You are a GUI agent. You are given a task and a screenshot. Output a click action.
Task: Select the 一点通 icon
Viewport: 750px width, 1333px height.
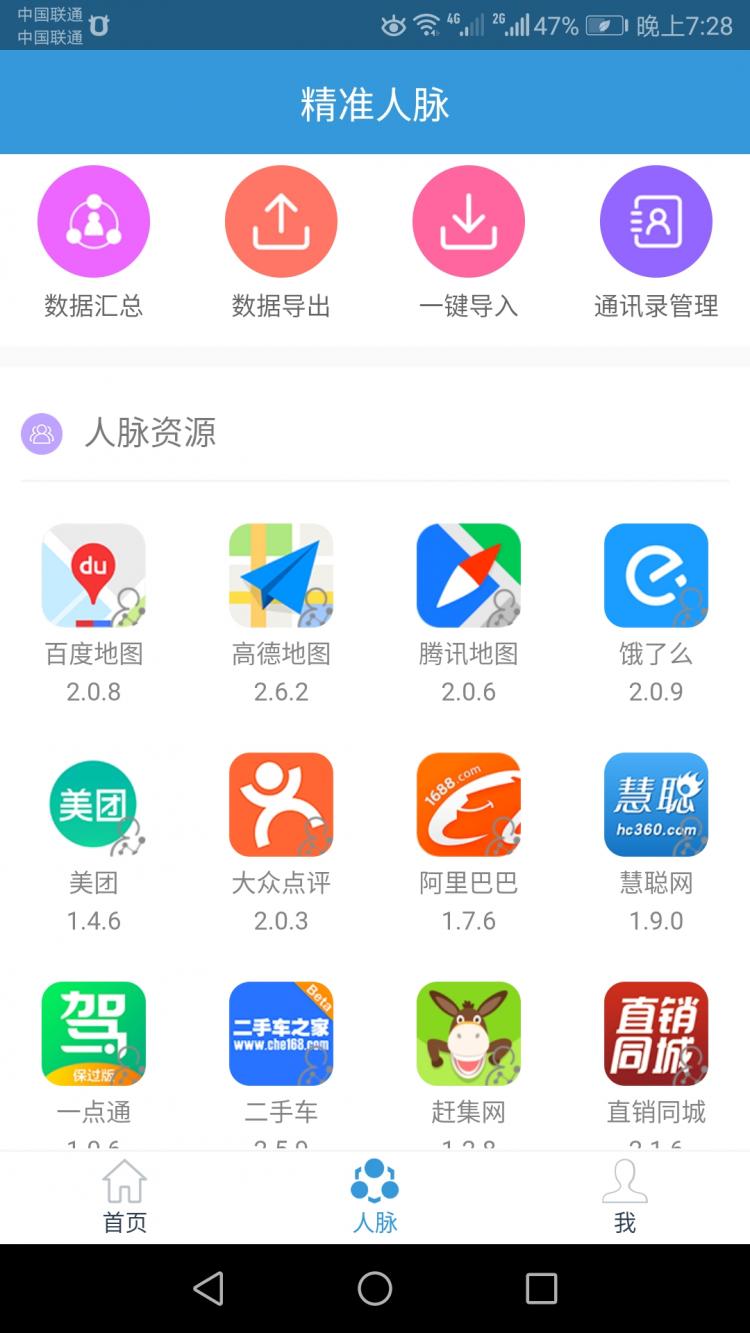(x=94, y=1034)
